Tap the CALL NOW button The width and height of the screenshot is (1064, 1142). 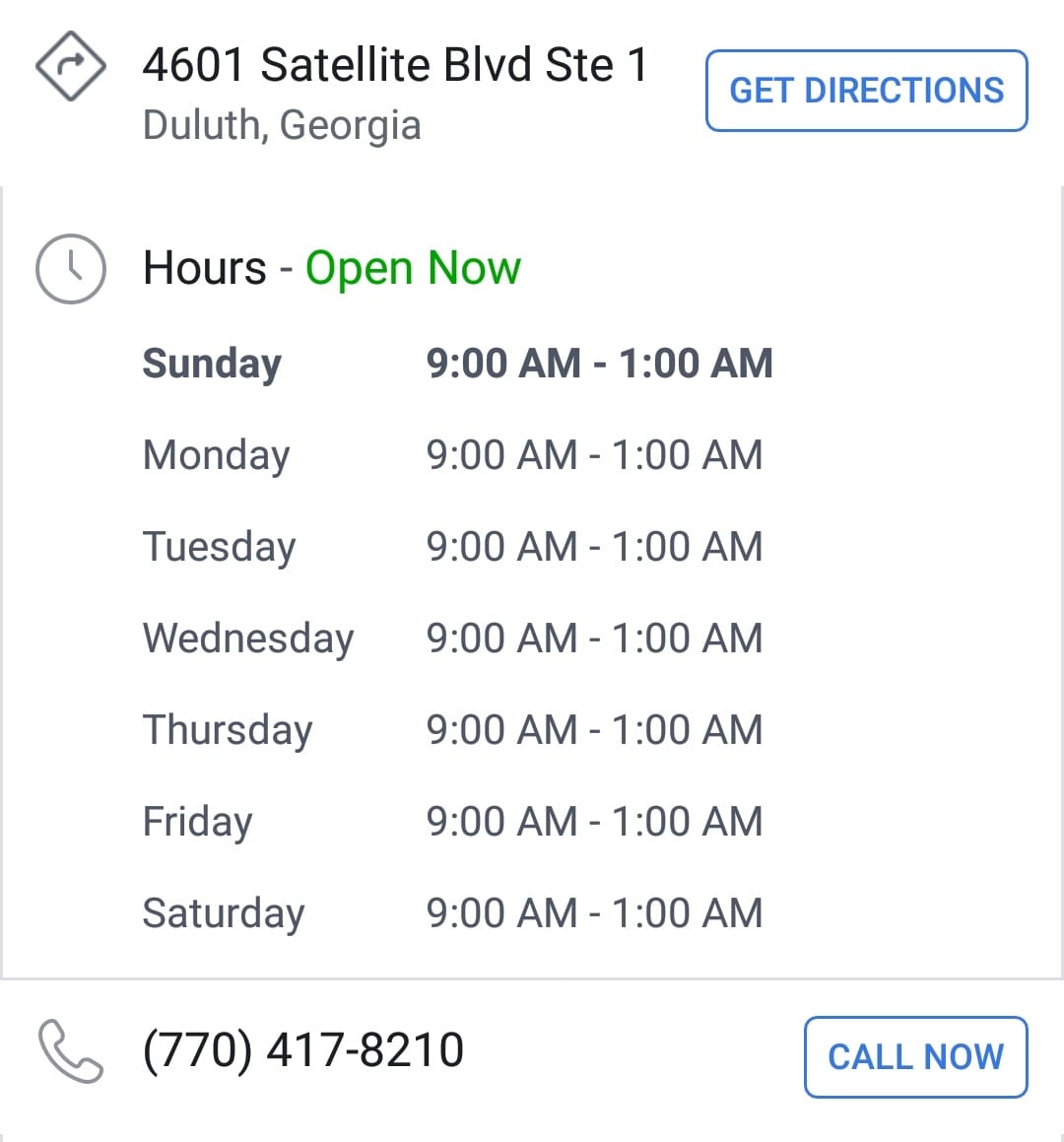point(915,1056)
